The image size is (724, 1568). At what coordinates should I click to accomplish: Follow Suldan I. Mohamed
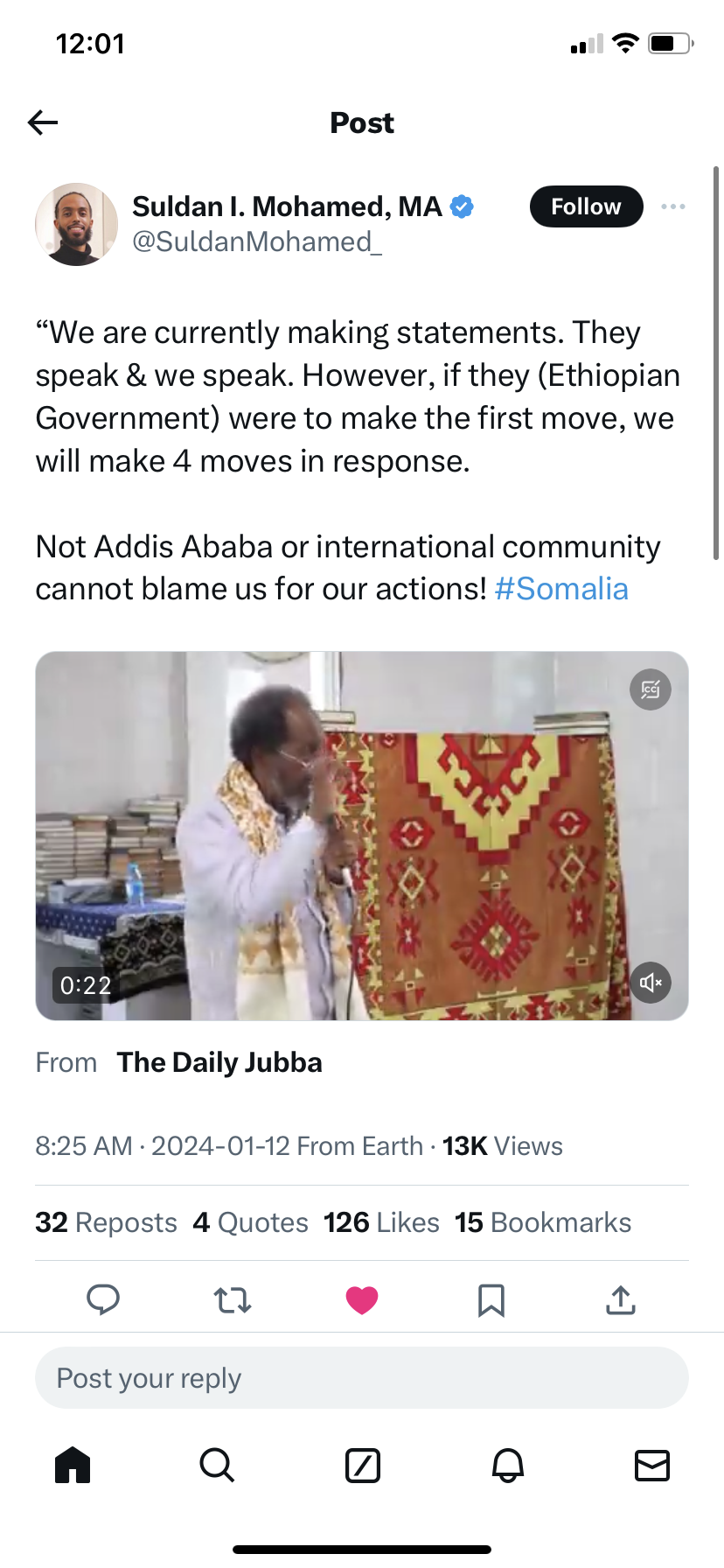[586, 206]
